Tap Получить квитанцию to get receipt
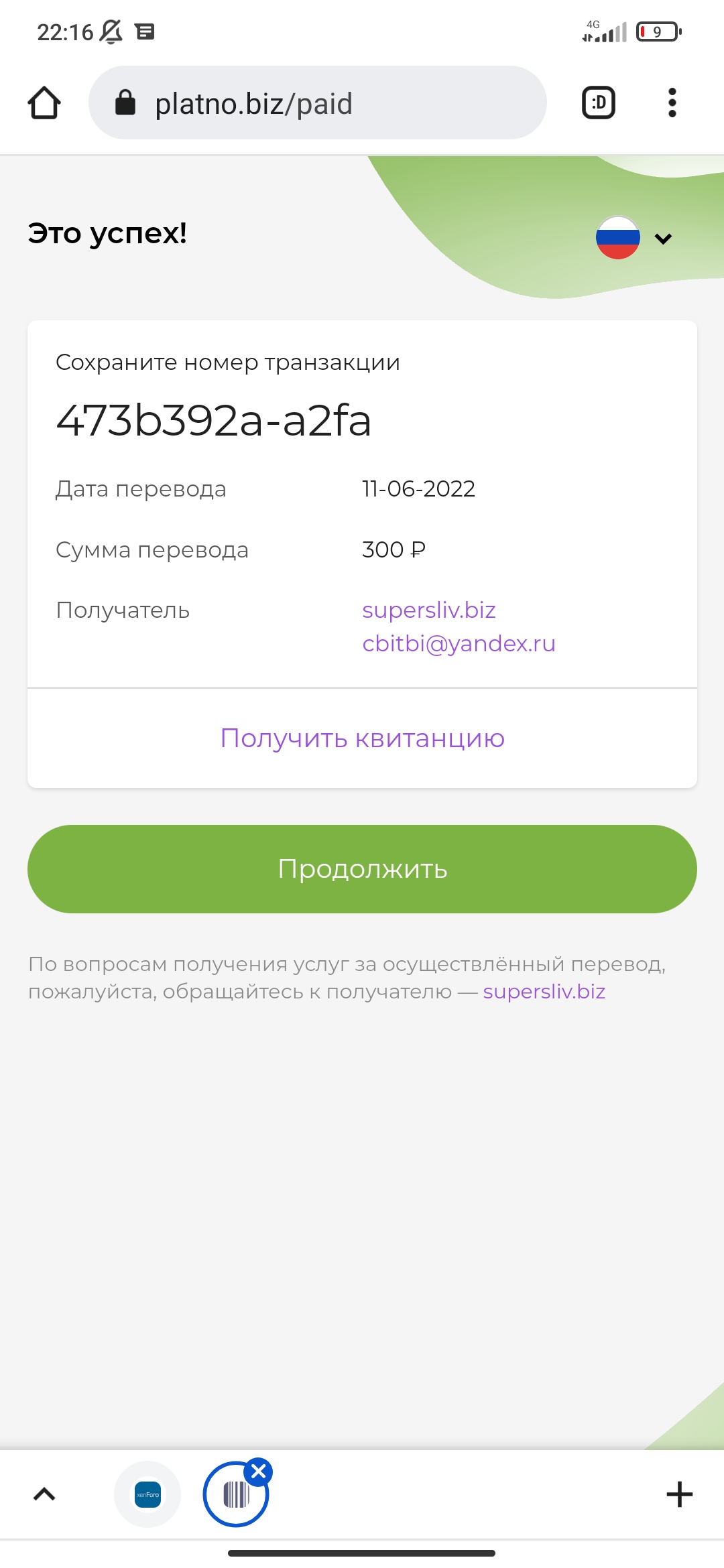The image size is (724, 1568). (362, 738)
